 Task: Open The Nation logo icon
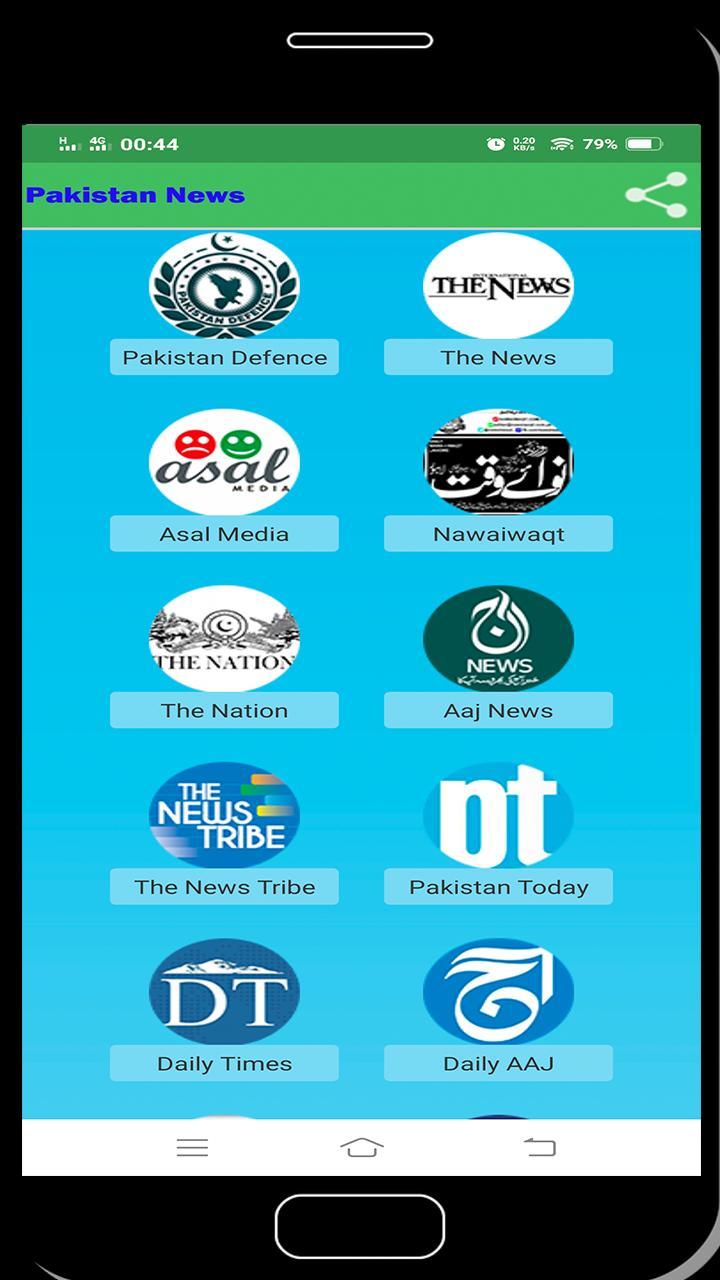tap(224, 639)
